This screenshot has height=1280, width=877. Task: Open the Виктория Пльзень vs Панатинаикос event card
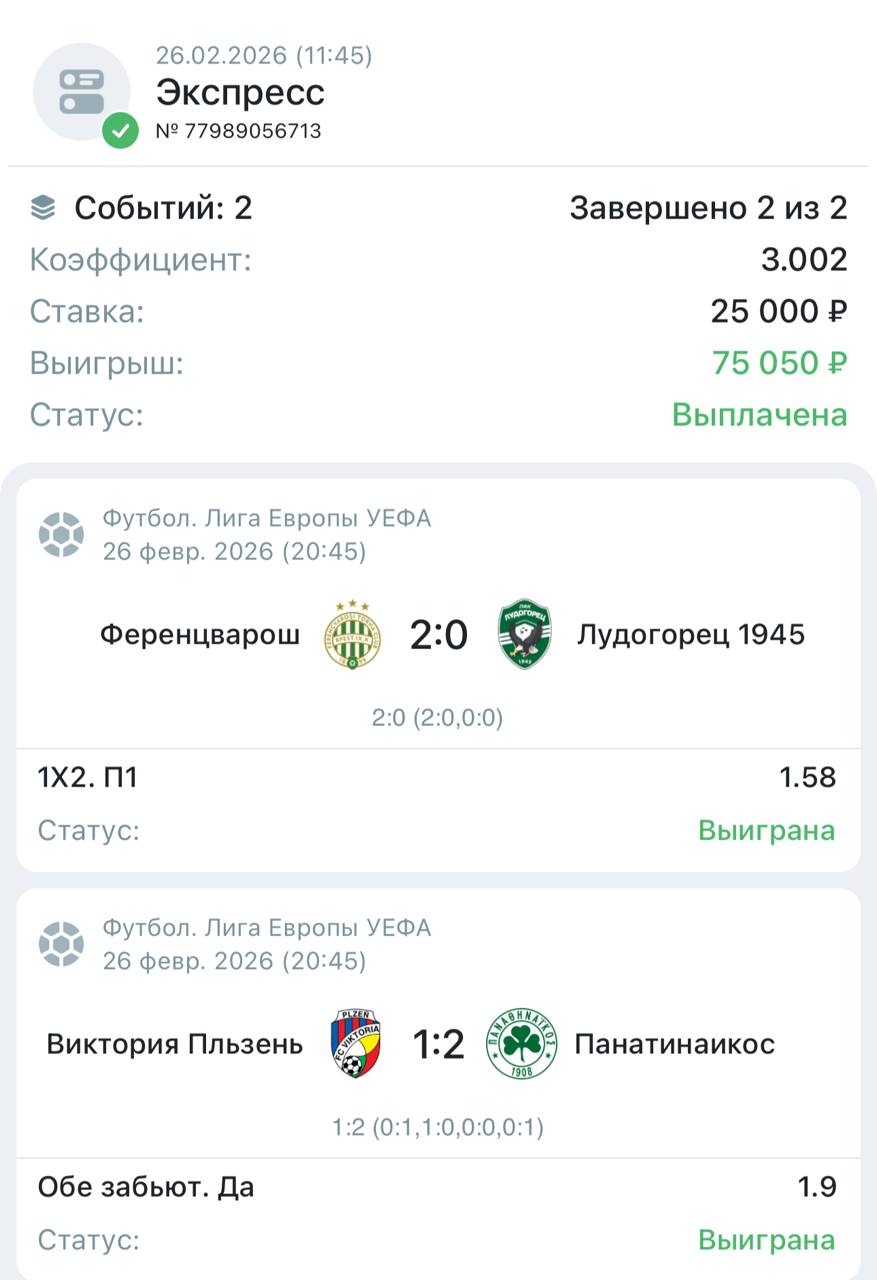438,1046
